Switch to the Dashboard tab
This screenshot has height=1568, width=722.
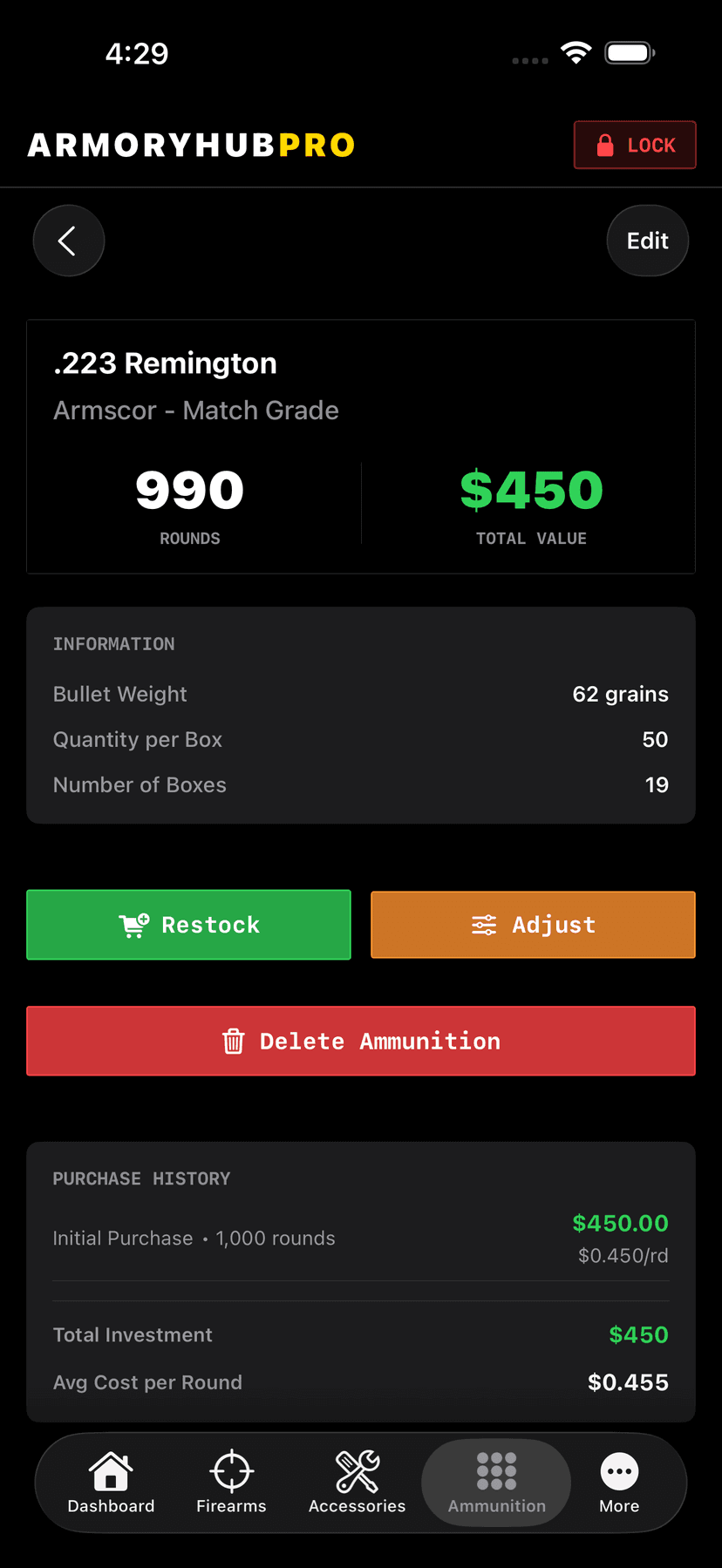(x=111, y=1483)
